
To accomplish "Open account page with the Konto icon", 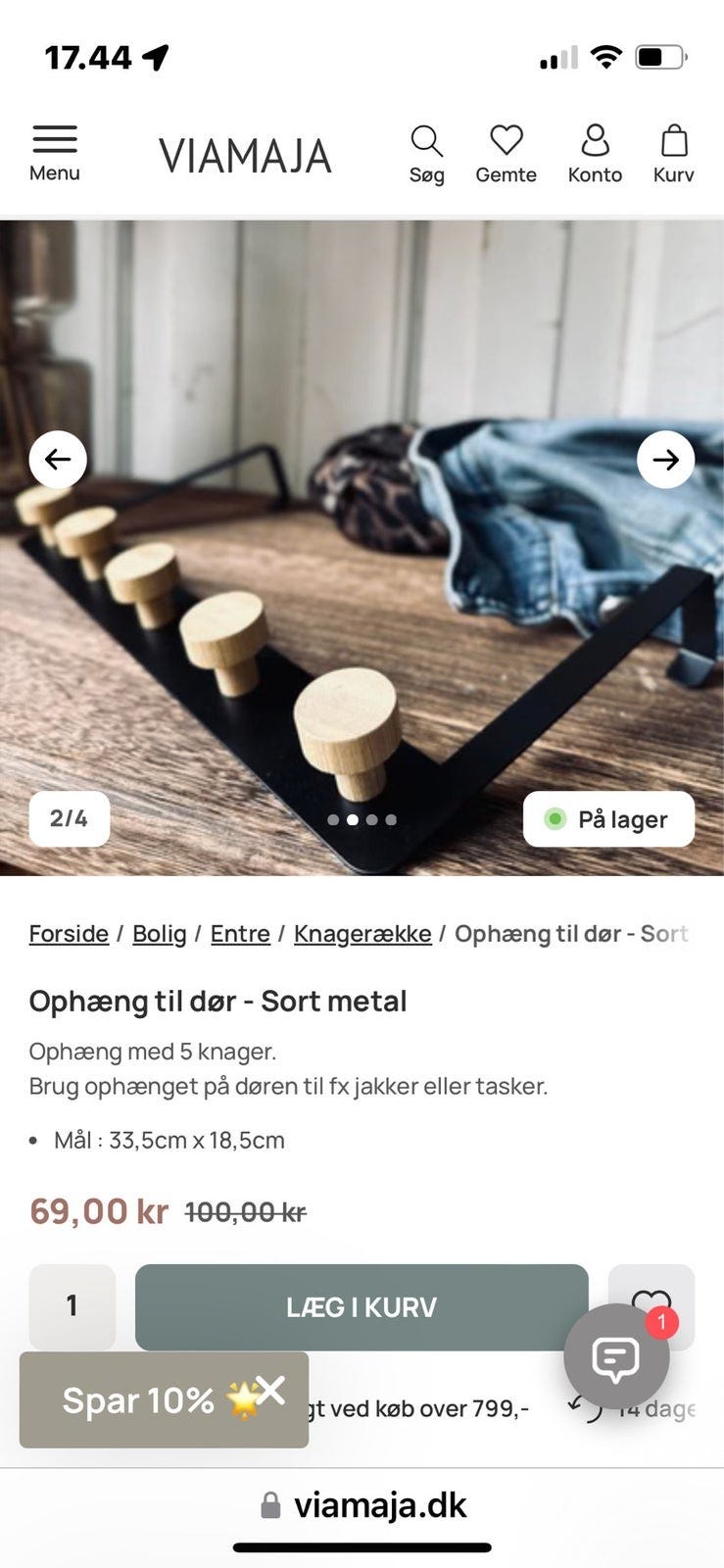I will click(x=595, y=141).
